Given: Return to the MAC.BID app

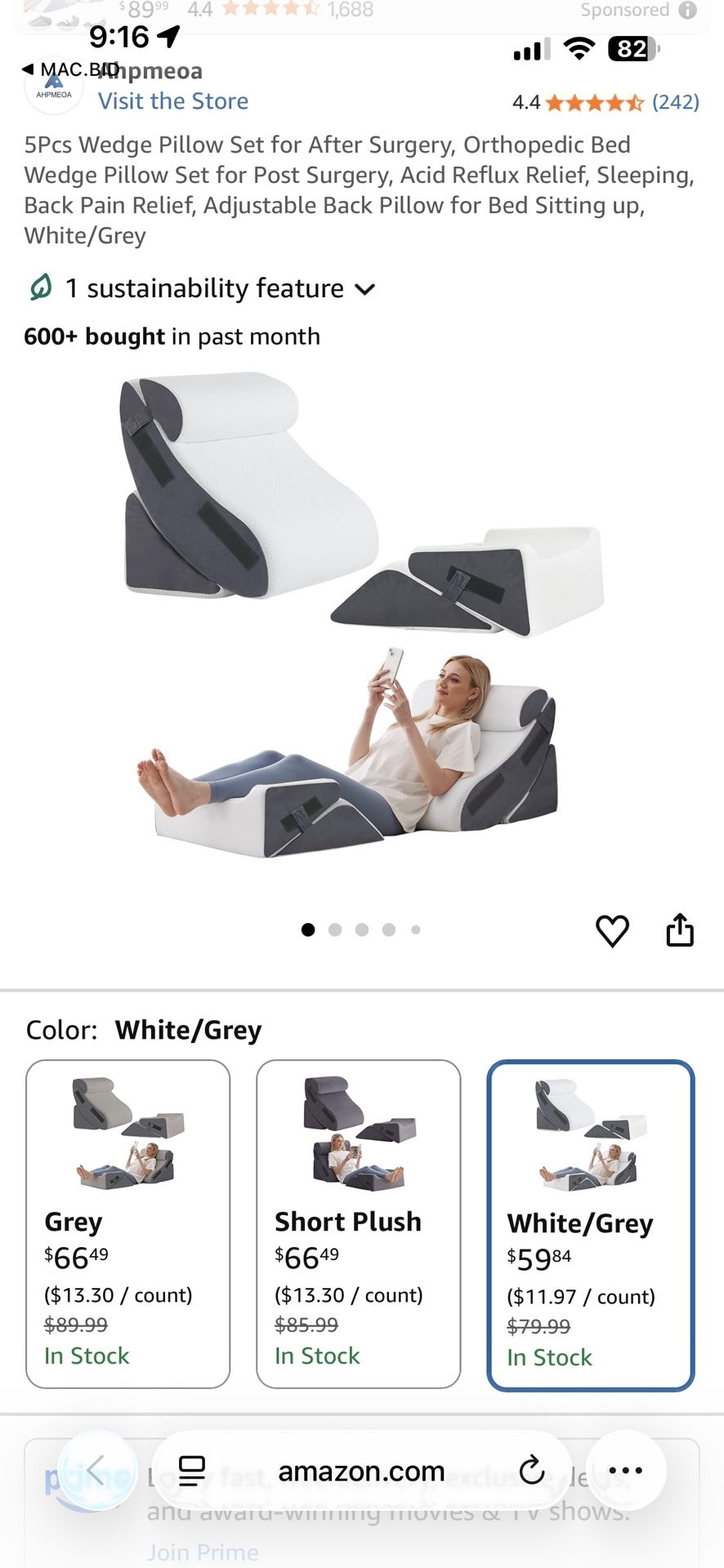Looking at the screenshot, I should pos(67,69).
